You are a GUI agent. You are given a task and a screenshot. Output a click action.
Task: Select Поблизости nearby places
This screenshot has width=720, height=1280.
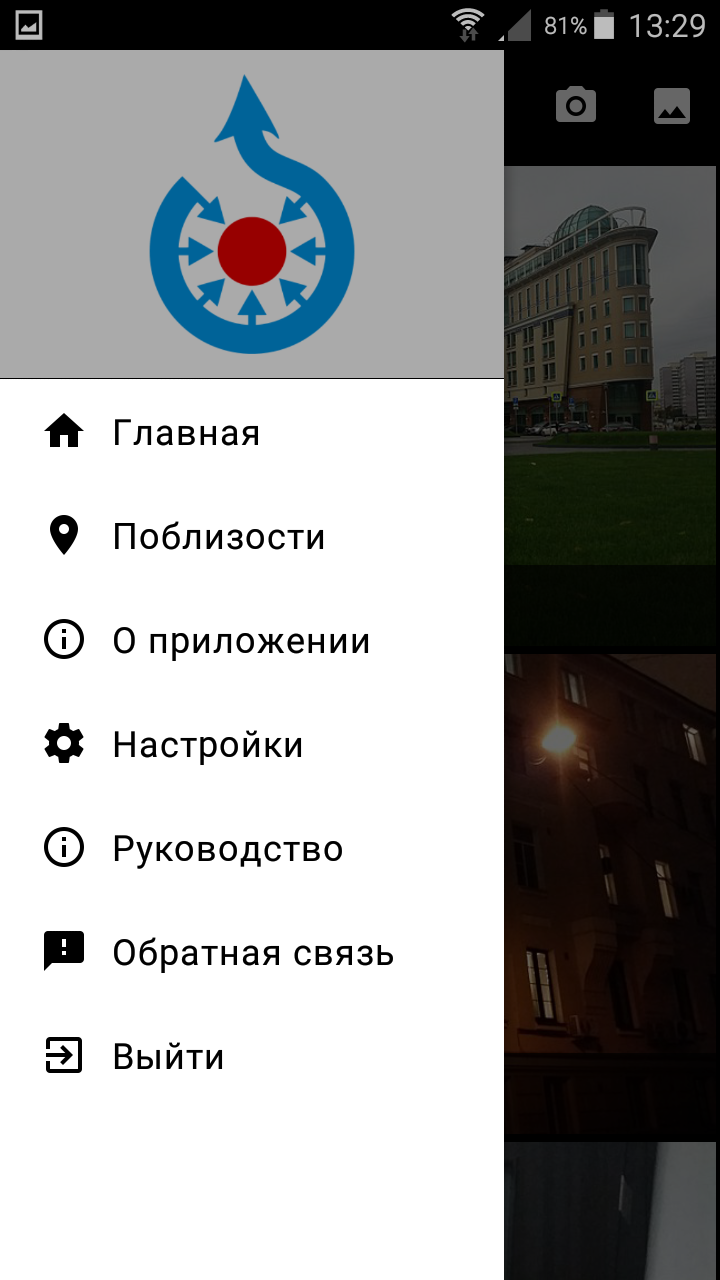pyautogui.click(x=218, y=537)
